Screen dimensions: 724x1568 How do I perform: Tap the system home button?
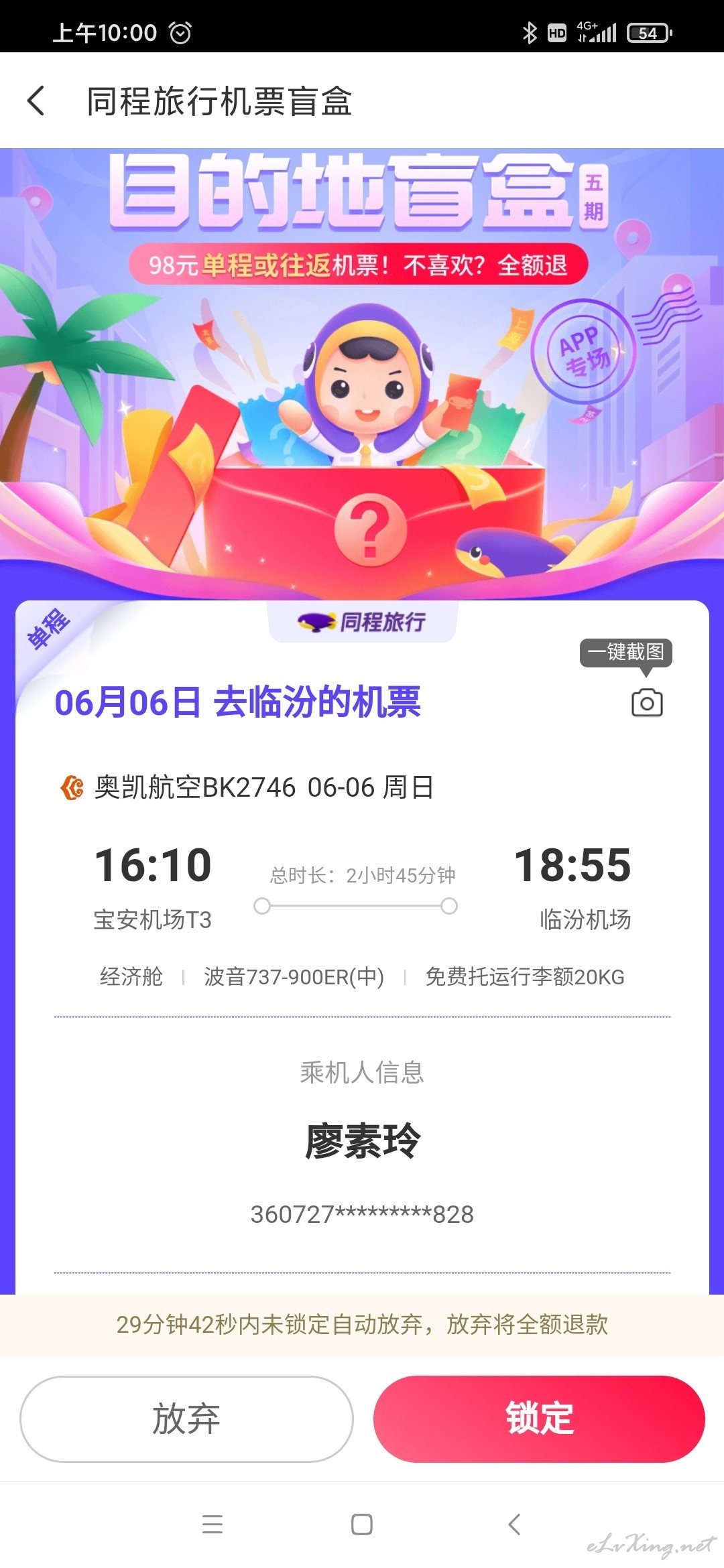click(x=362, y=1524)
